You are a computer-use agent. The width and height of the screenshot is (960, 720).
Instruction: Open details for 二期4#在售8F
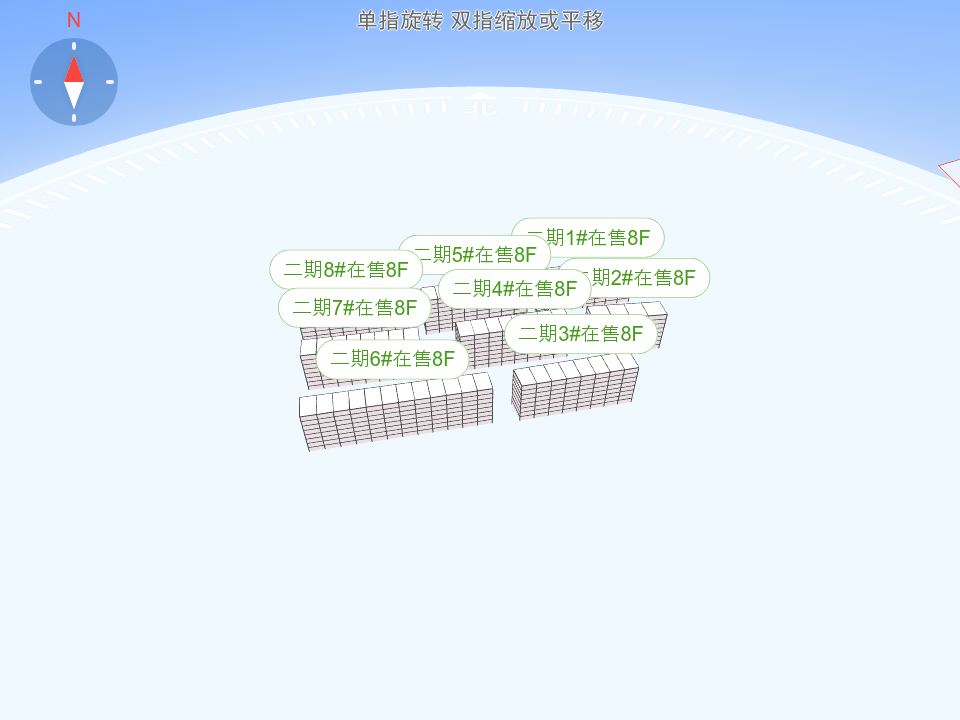514,289
